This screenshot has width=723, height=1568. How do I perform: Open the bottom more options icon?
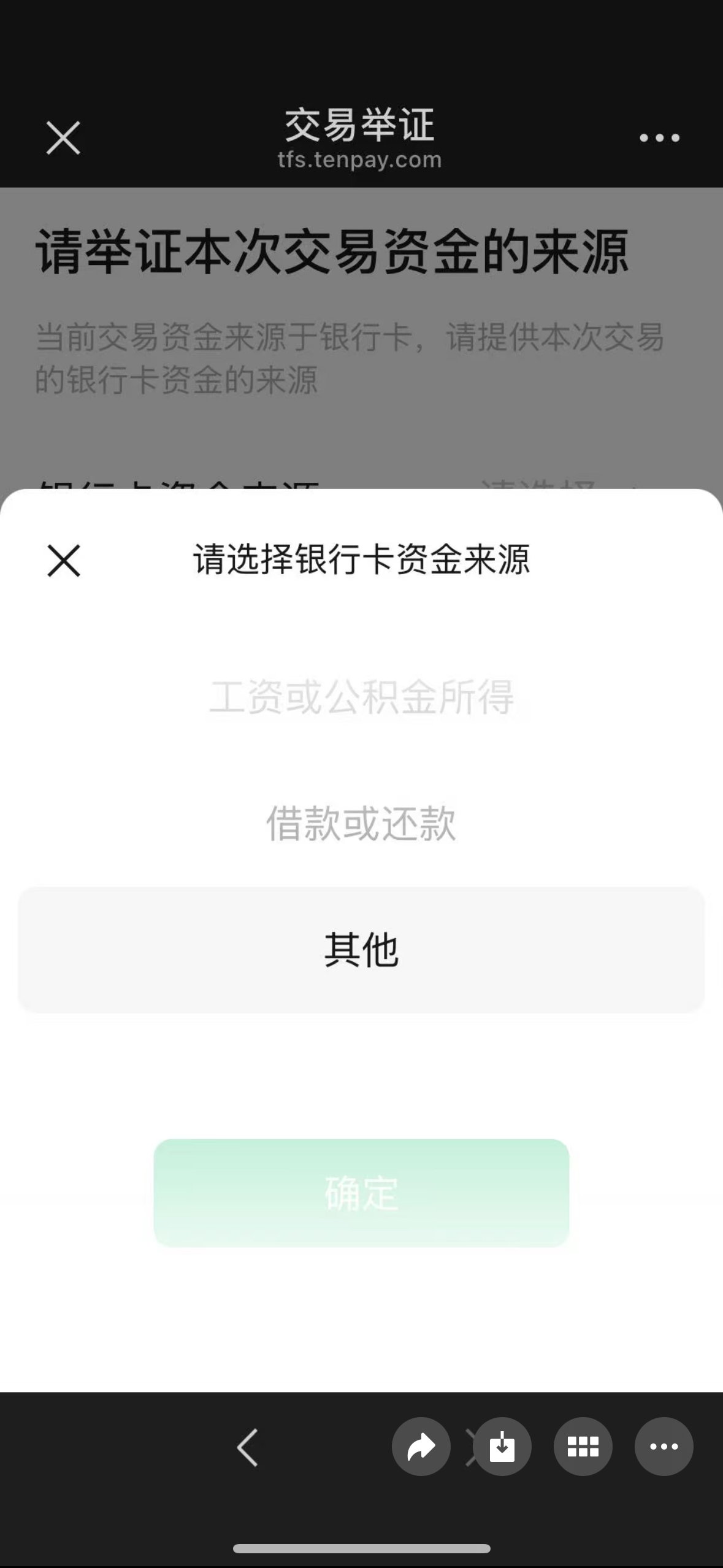click(664, 1447)
